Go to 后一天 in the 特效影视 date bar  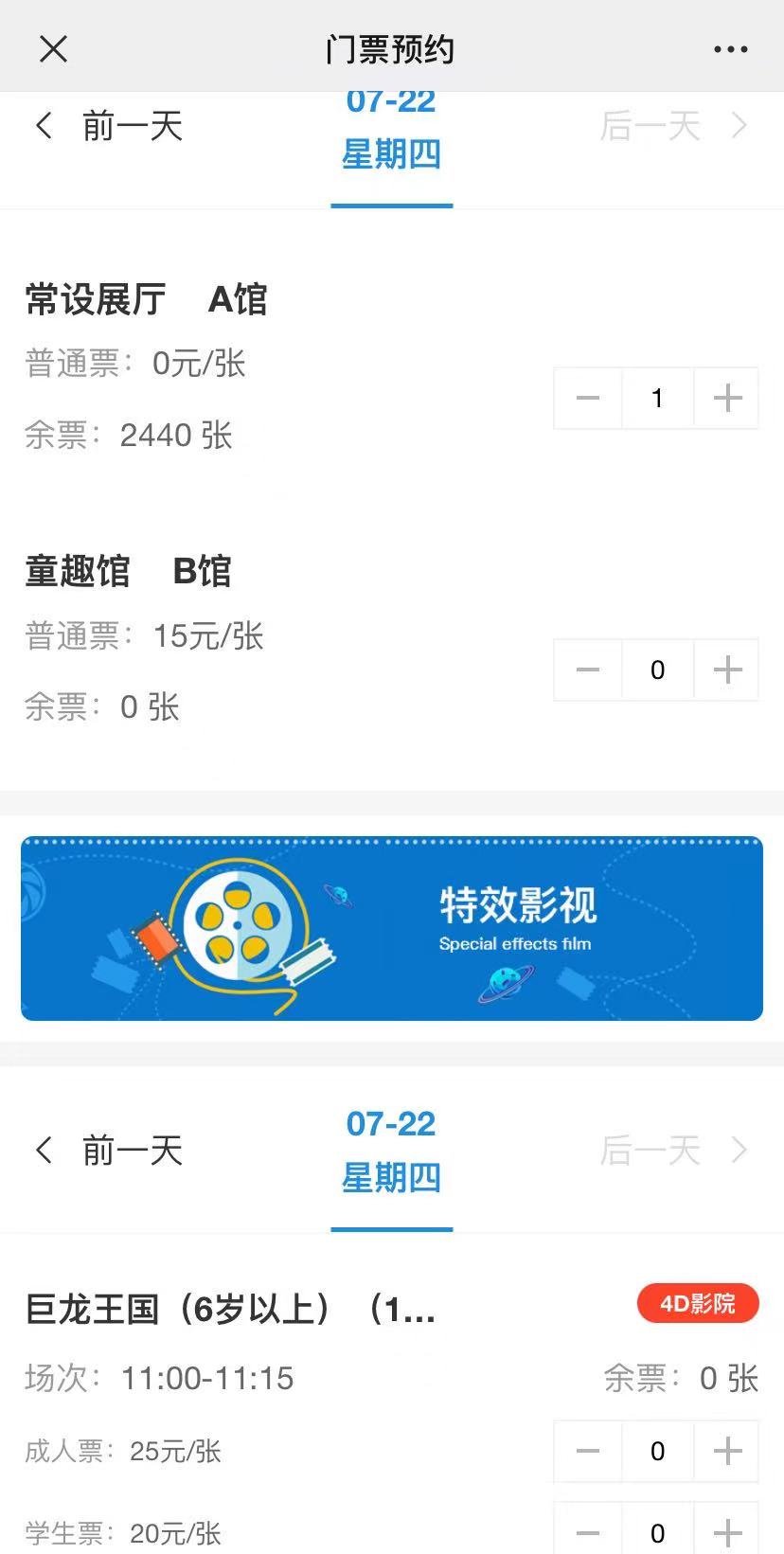673,1151
